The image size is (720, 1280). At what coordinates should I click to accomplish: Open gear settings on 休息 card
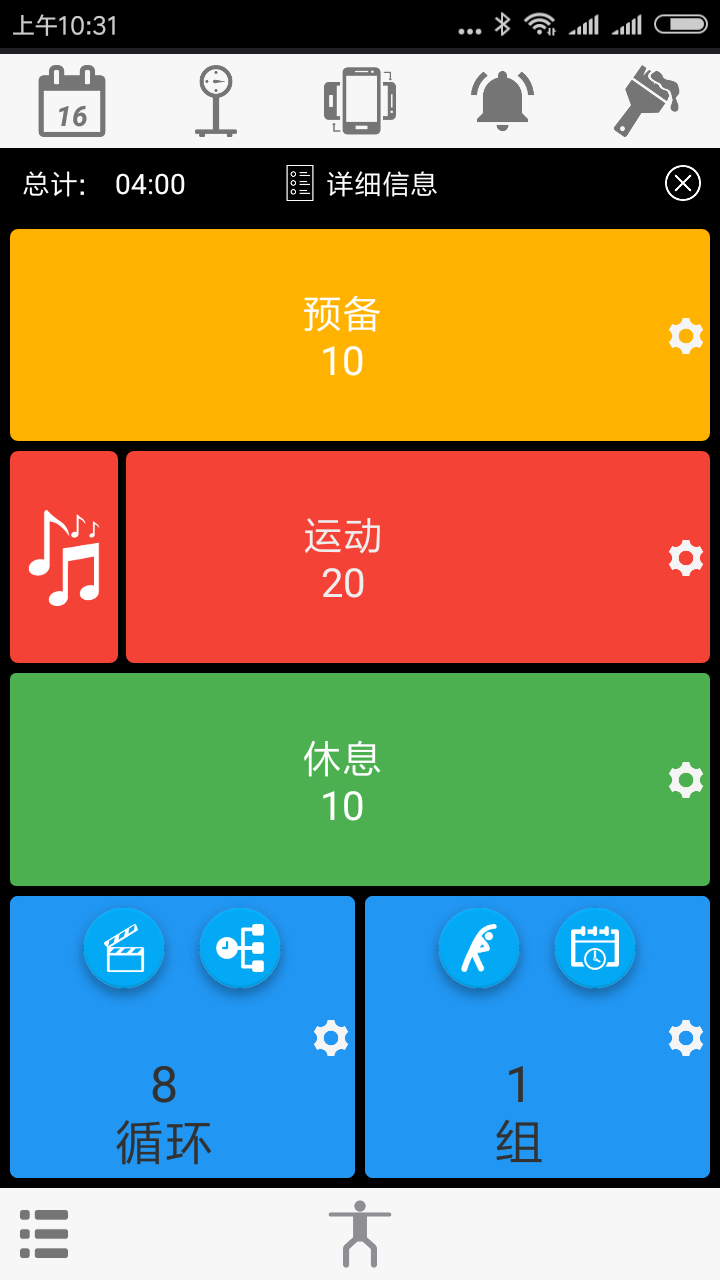pyautogui.click(x=685, y=779)
